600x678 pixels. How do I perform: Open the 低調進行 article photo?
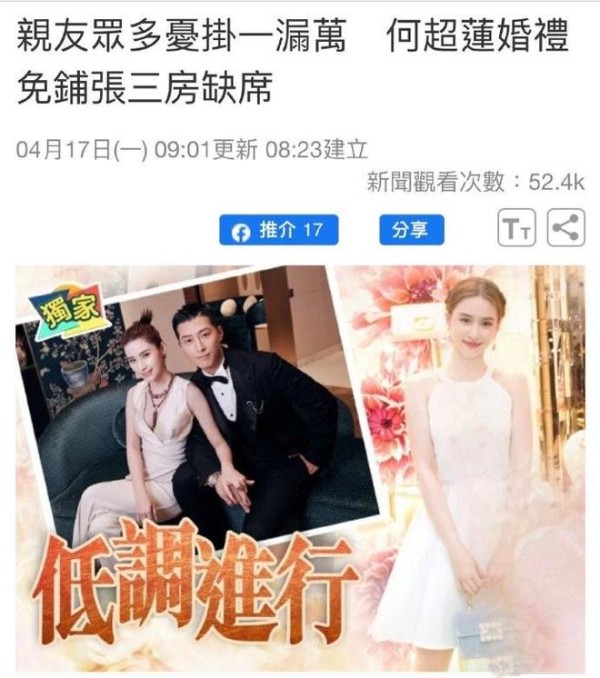300,468
